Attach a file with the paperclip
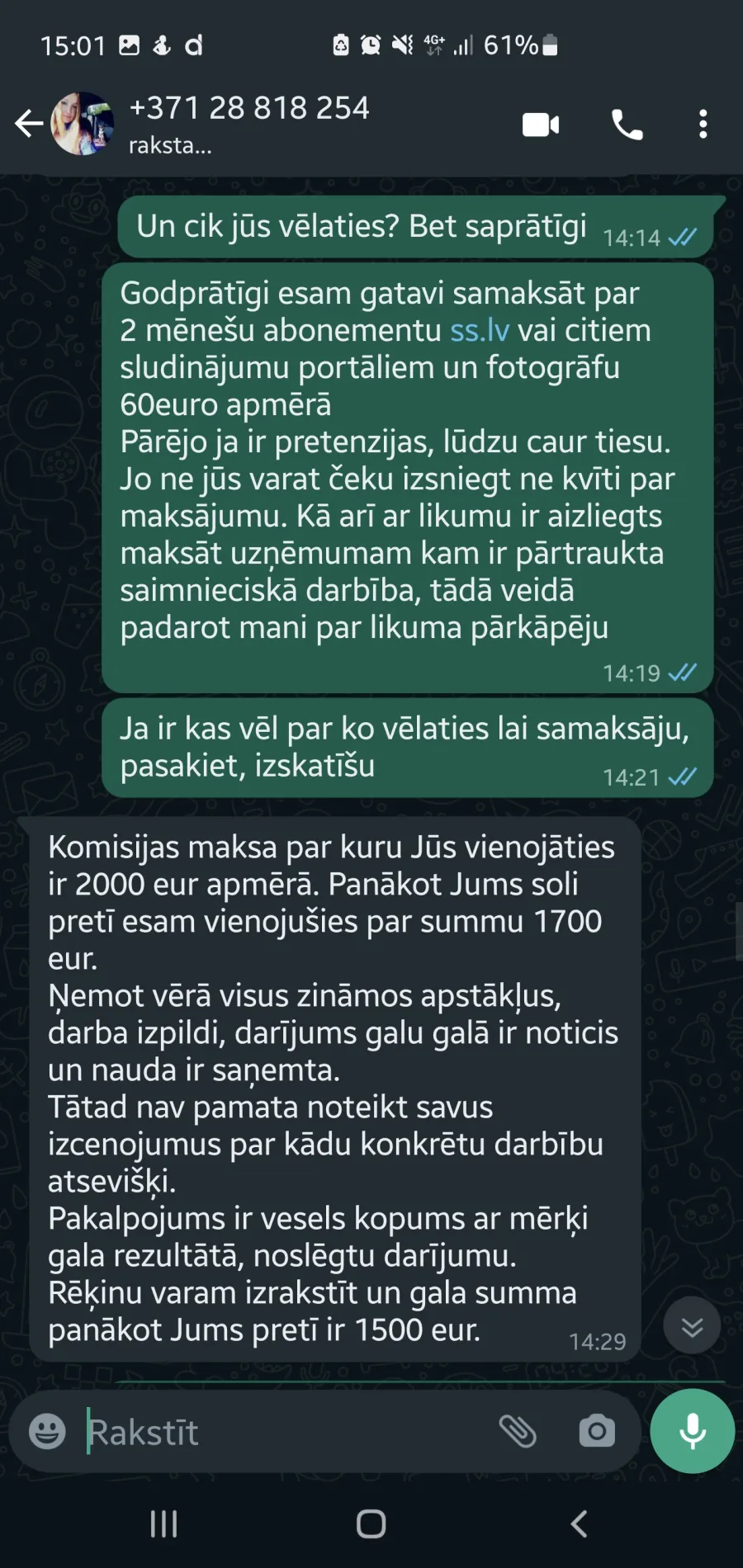Viewport: 743px width, 1568px height. pos(518,1431)
